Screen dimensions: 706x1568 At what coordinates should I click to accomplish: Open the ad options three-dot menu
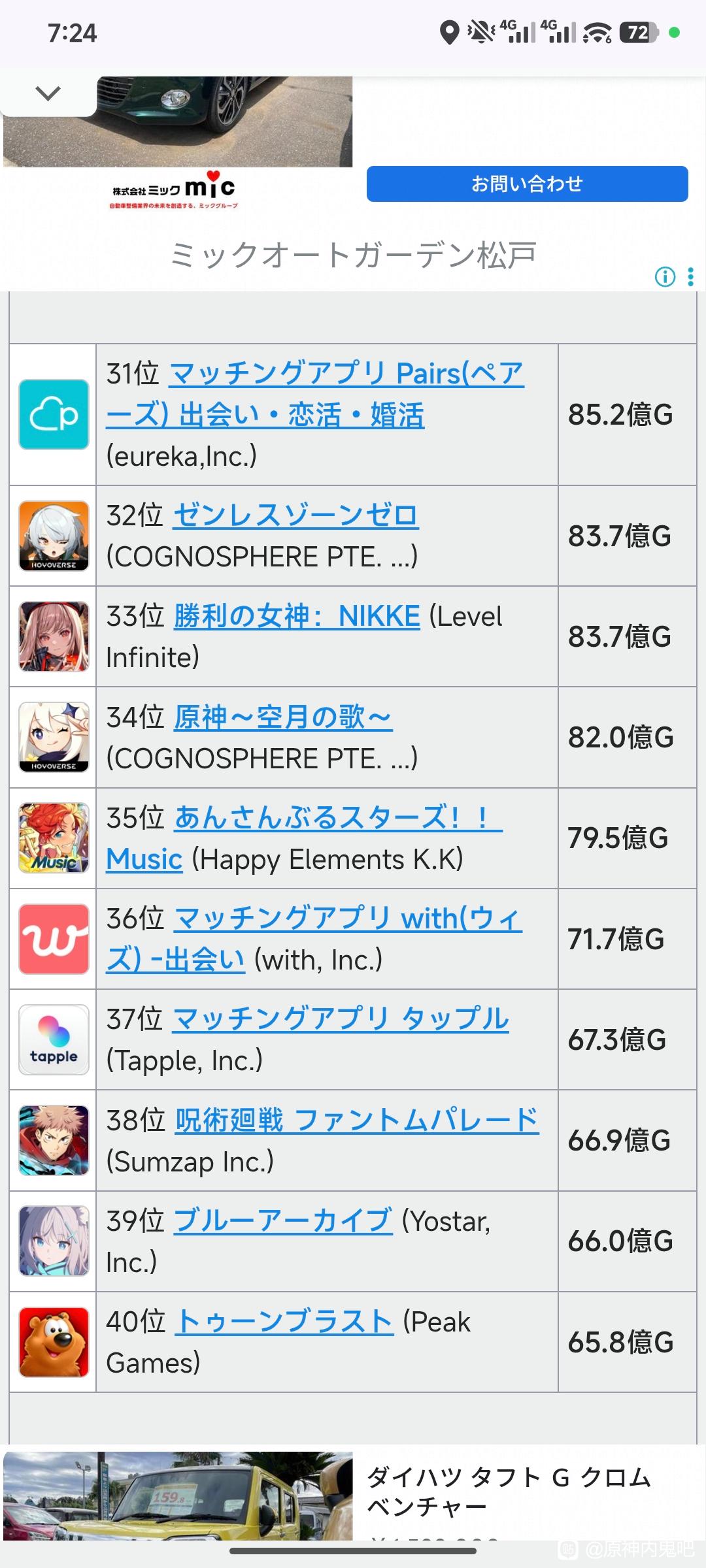point(690,277)
